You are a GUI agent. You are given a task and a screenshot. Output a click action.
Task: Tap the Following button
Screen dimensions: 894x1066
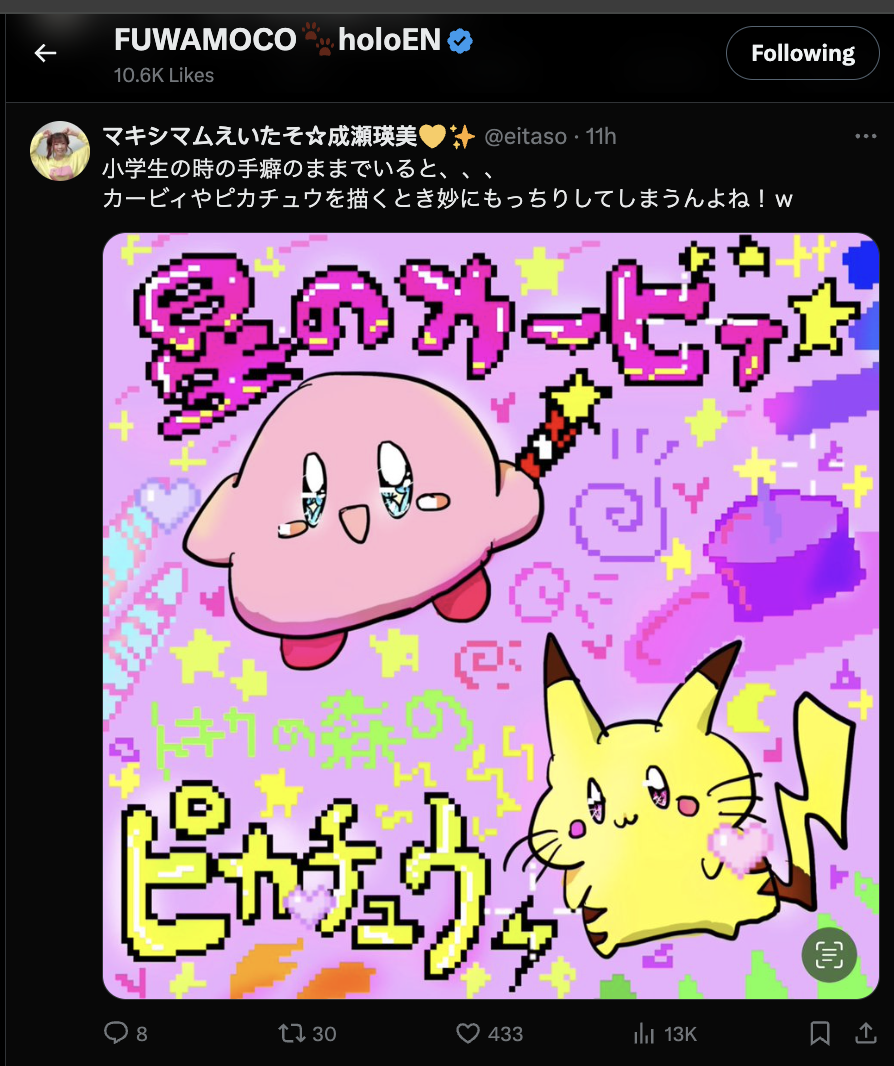click(802, 53)
